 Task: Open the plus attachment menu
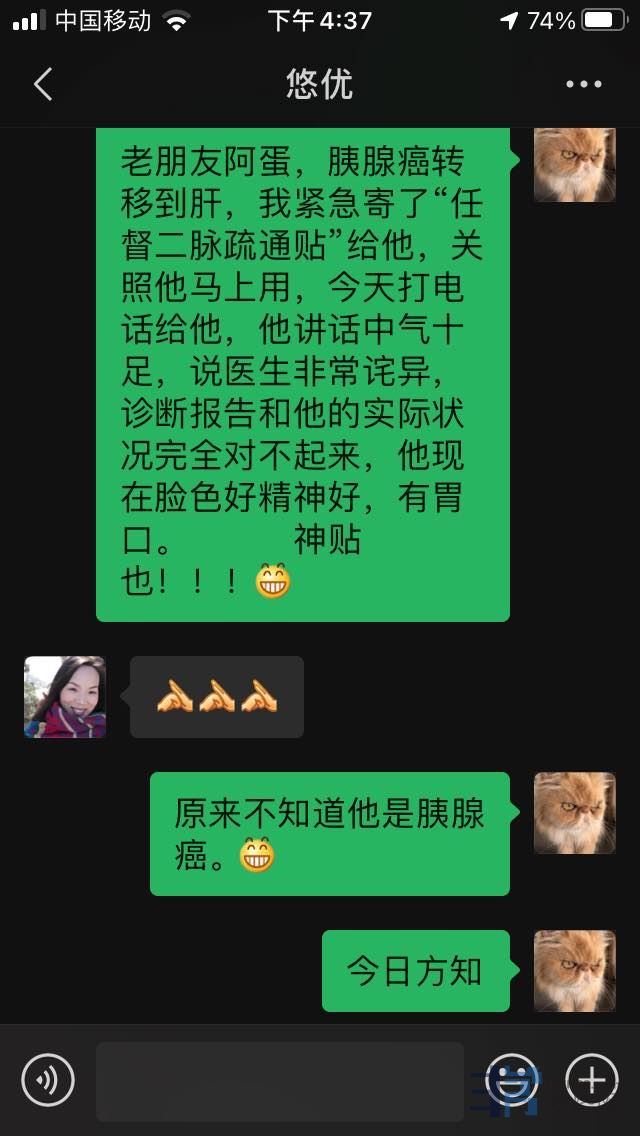(x=592, y=1080)
